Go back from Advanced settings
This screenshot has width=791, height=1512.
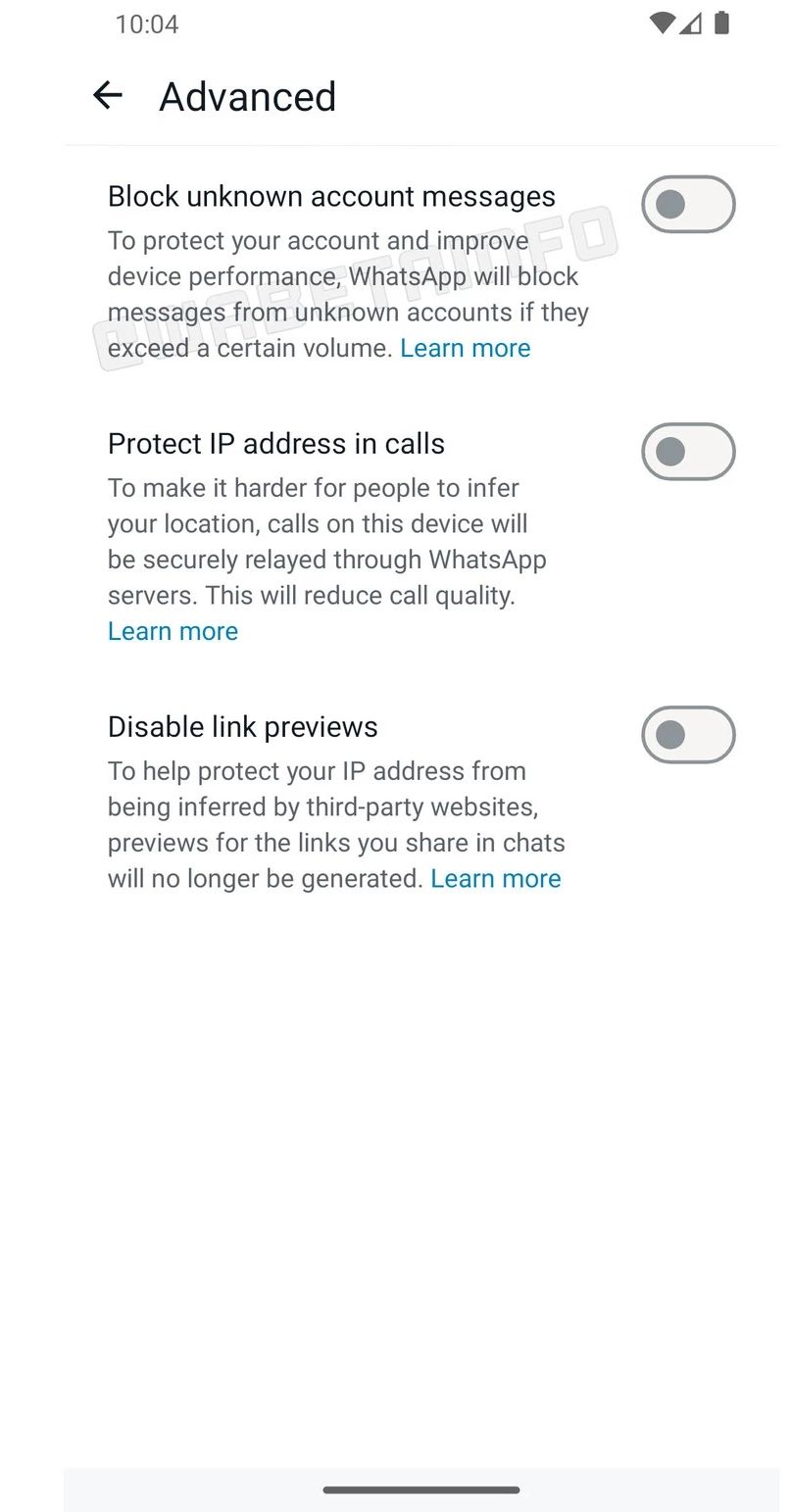coord(107,95)
